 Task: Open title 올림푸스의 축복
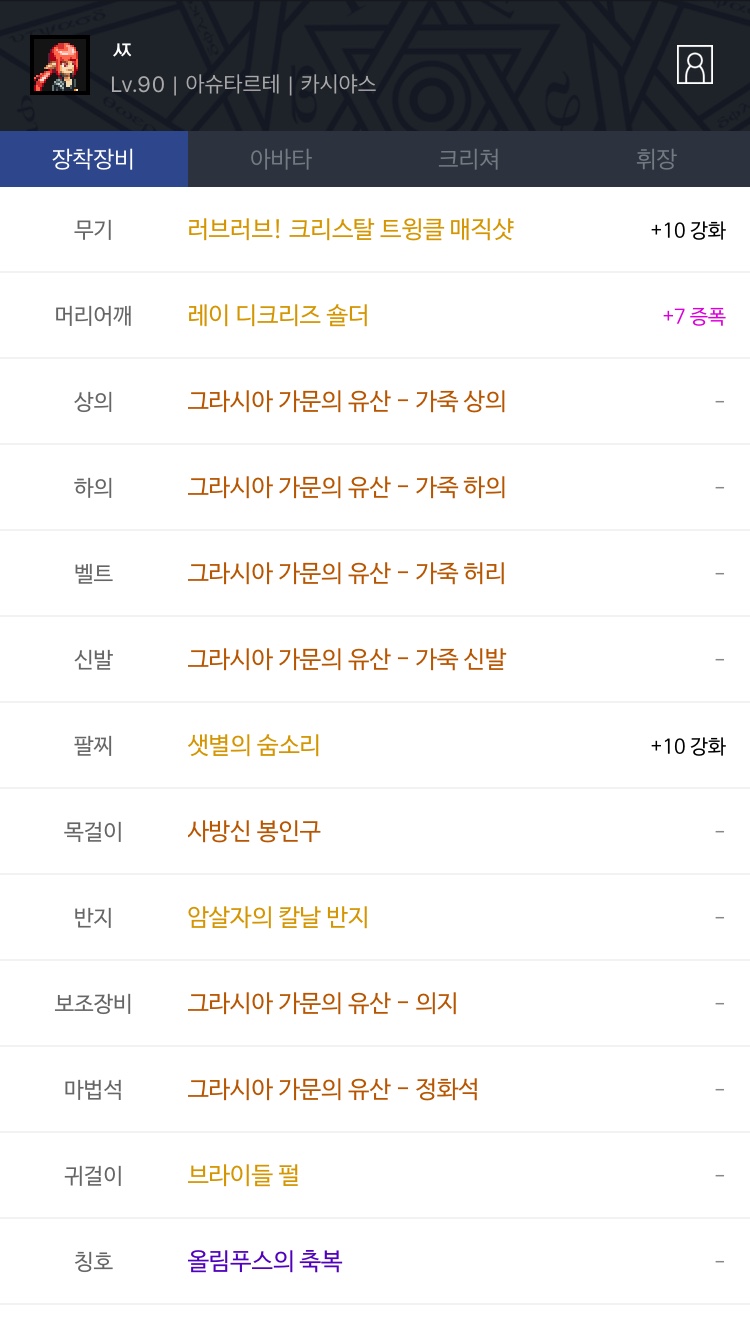pyautogui.click(x=265, y=1262)
